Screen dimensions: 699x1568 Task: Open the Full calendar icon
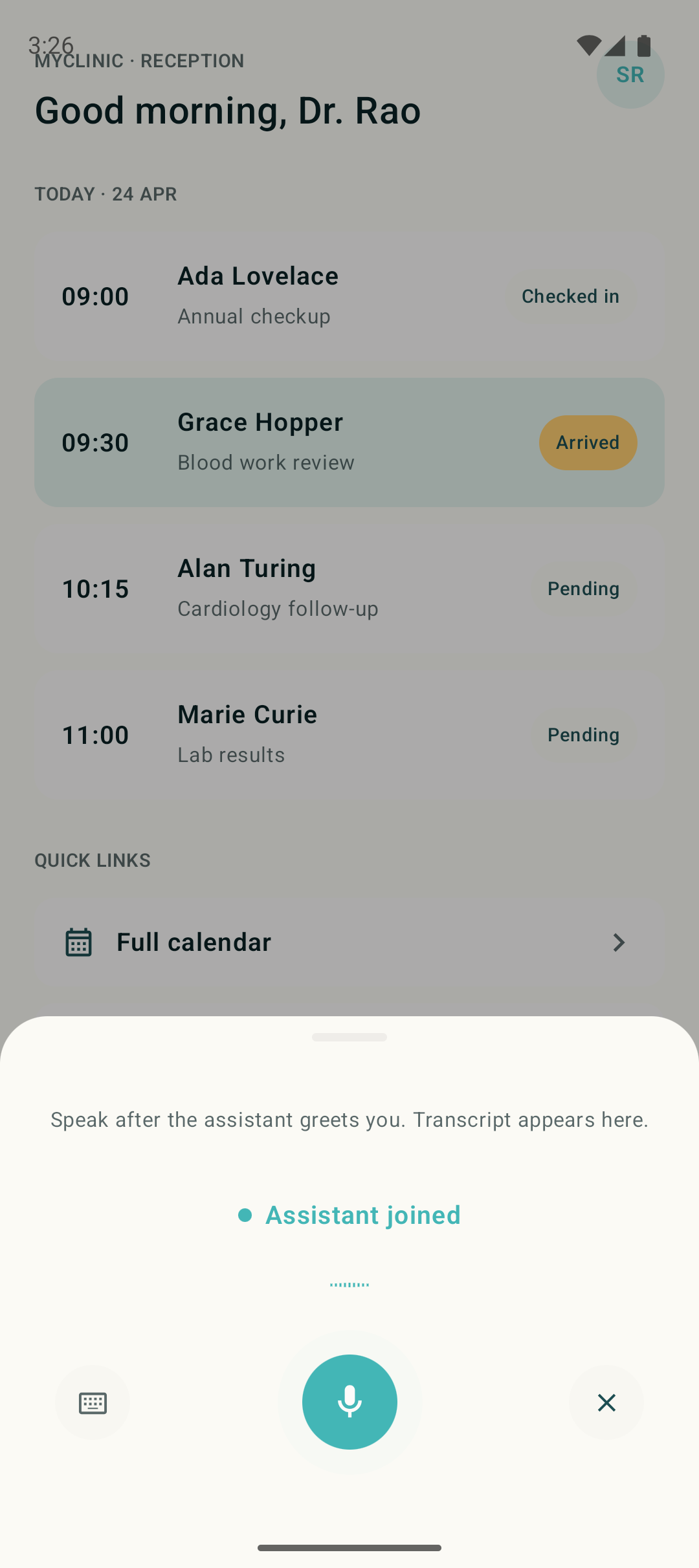coord(78,942)
